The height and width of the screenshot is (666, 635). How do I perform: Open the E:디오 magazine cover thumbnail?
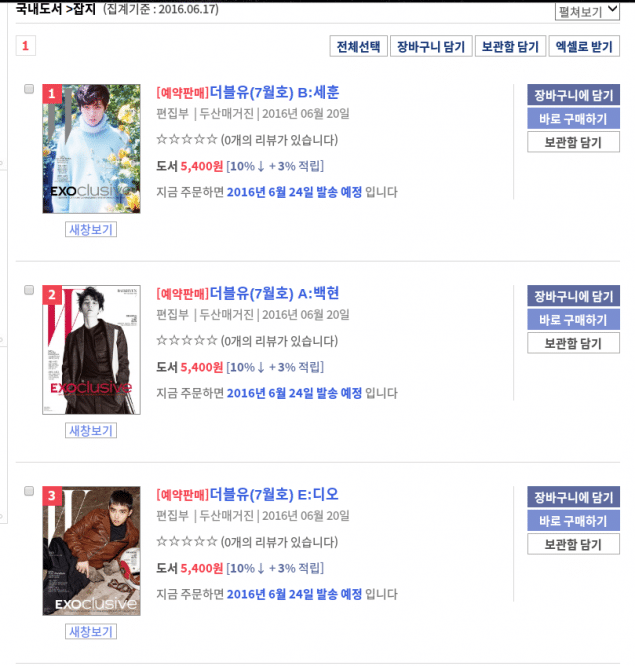[91, 550]
